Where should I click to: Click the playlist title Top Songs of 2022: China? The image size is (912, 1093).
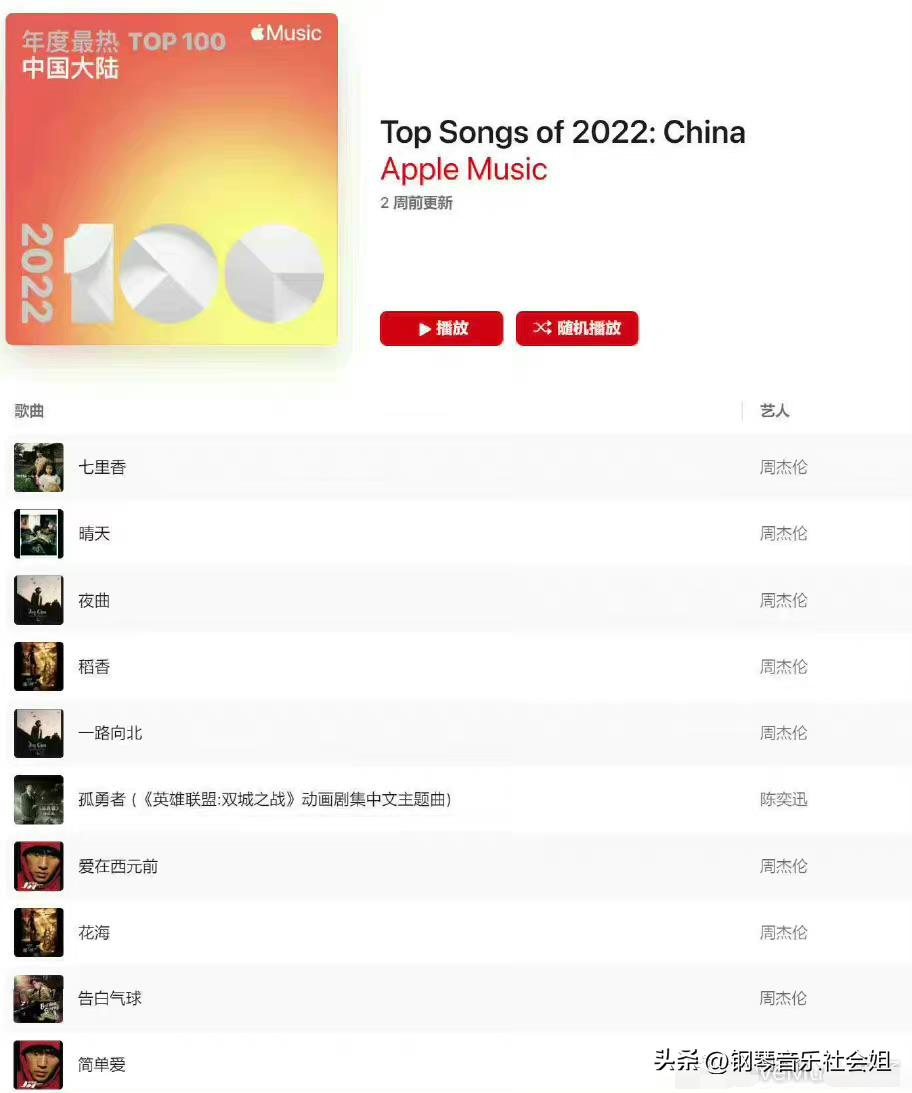click(562, 131)
